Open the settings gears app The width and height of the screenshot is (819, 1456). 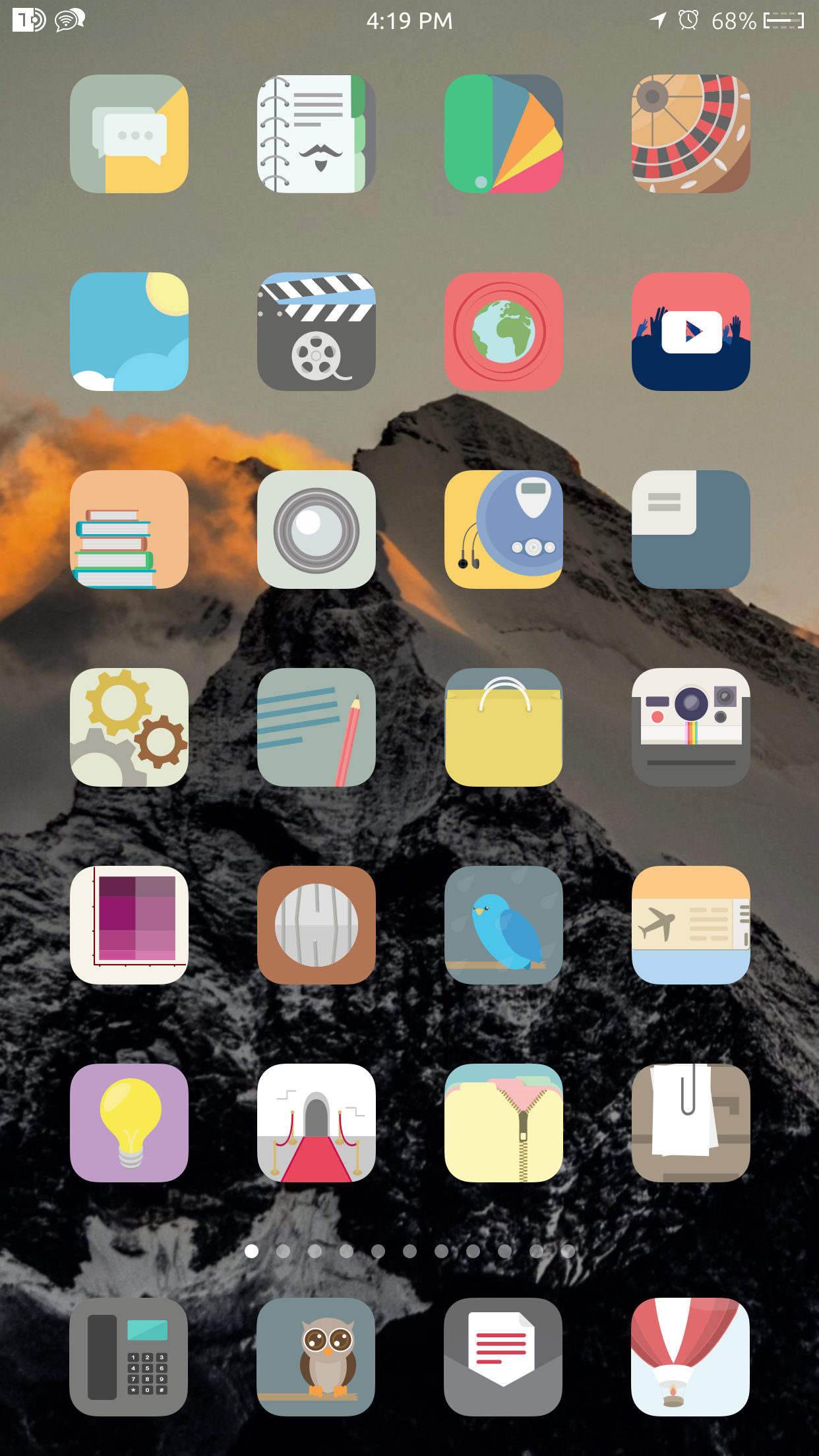pos(129,727)
